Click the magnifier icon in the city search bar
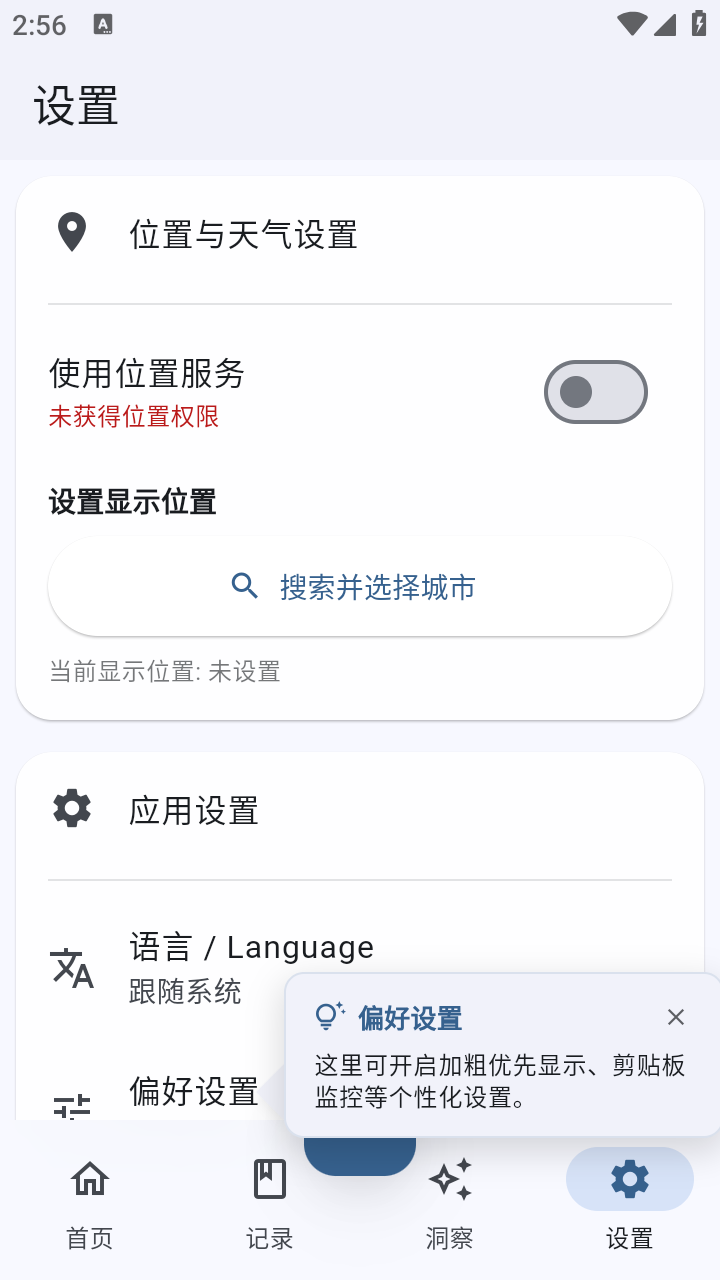 pos(245,587)
